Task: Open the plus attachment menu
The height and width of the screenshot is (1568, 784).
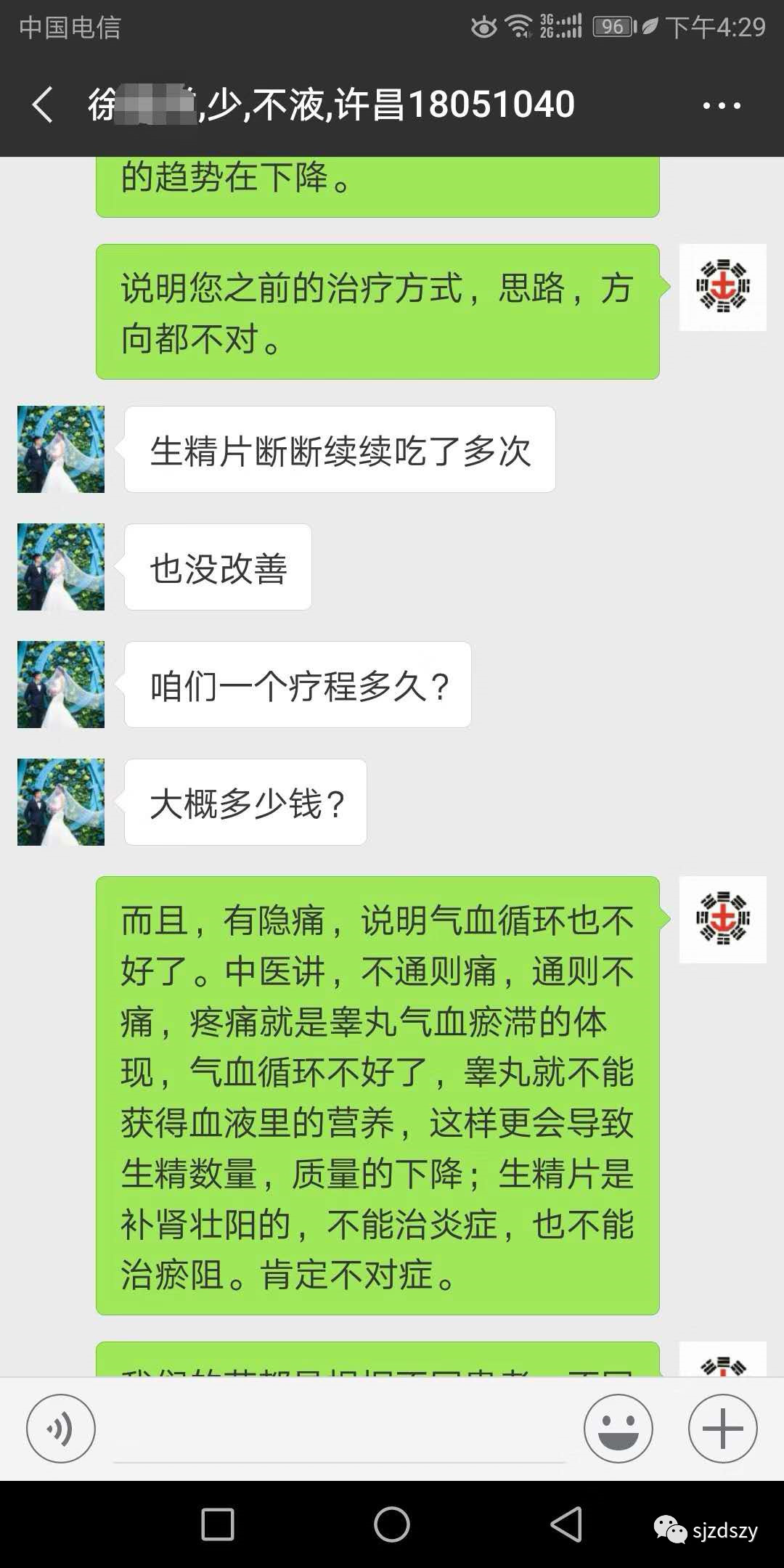Action: [x=722, y=1428]
